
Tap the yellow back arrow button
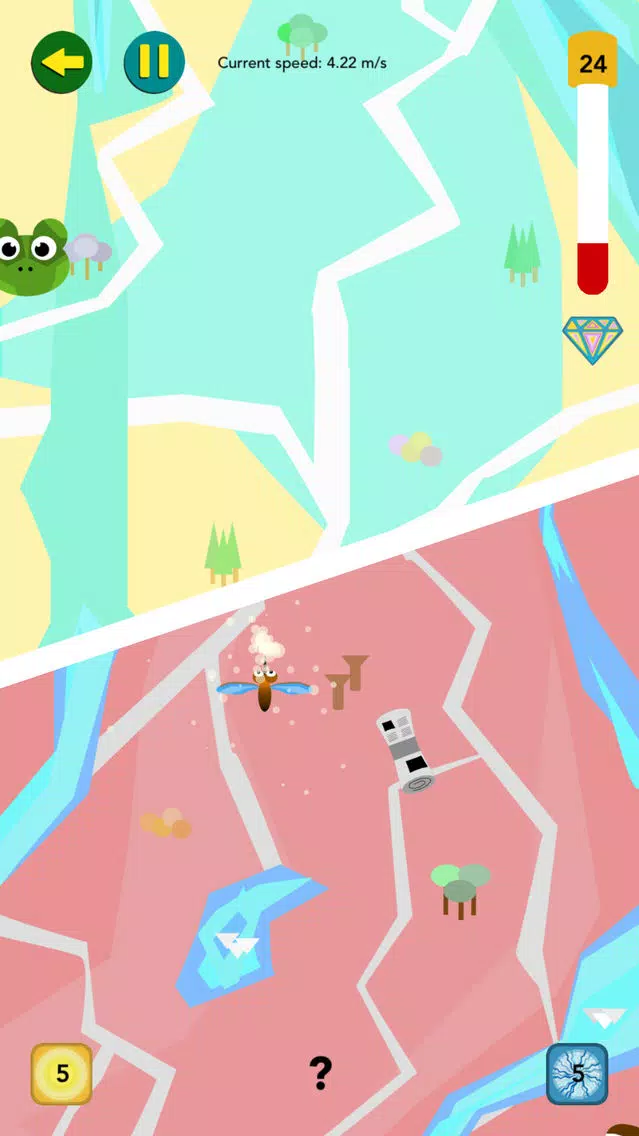pos(62,62)
